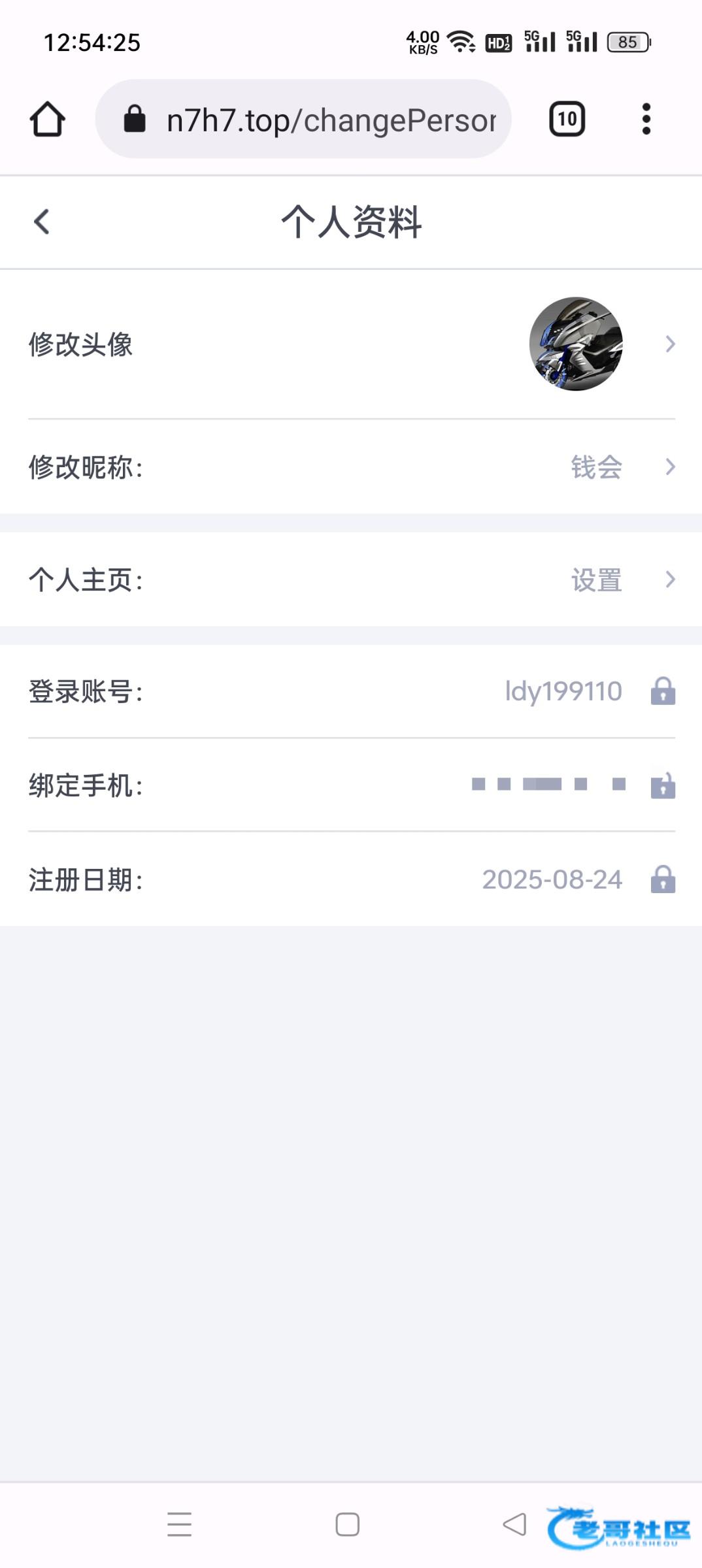Open the tab switcher showing 10 tabs
The height and width of the screenshot is (1568, 702).
(567, 119)
